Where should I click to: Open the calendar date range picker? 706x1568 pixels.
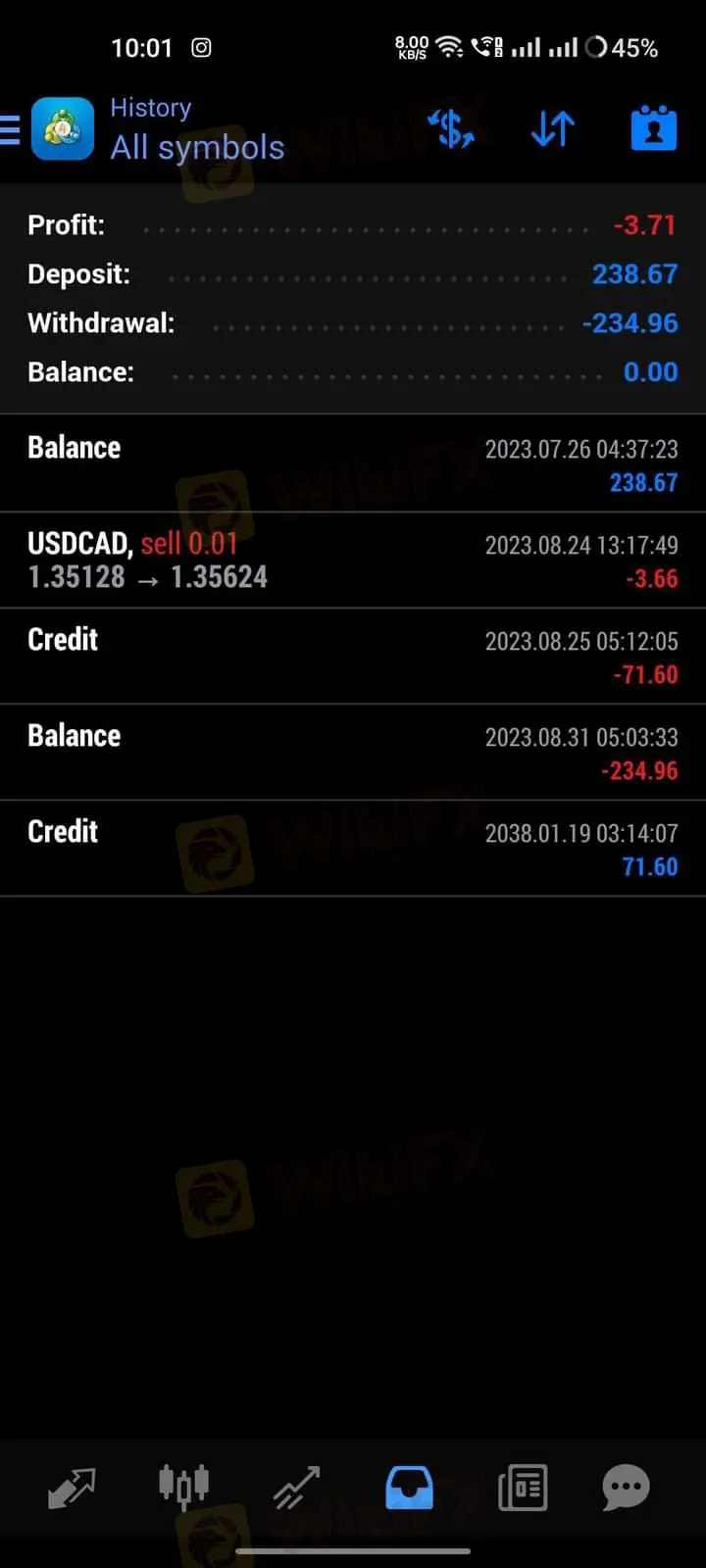653,128
